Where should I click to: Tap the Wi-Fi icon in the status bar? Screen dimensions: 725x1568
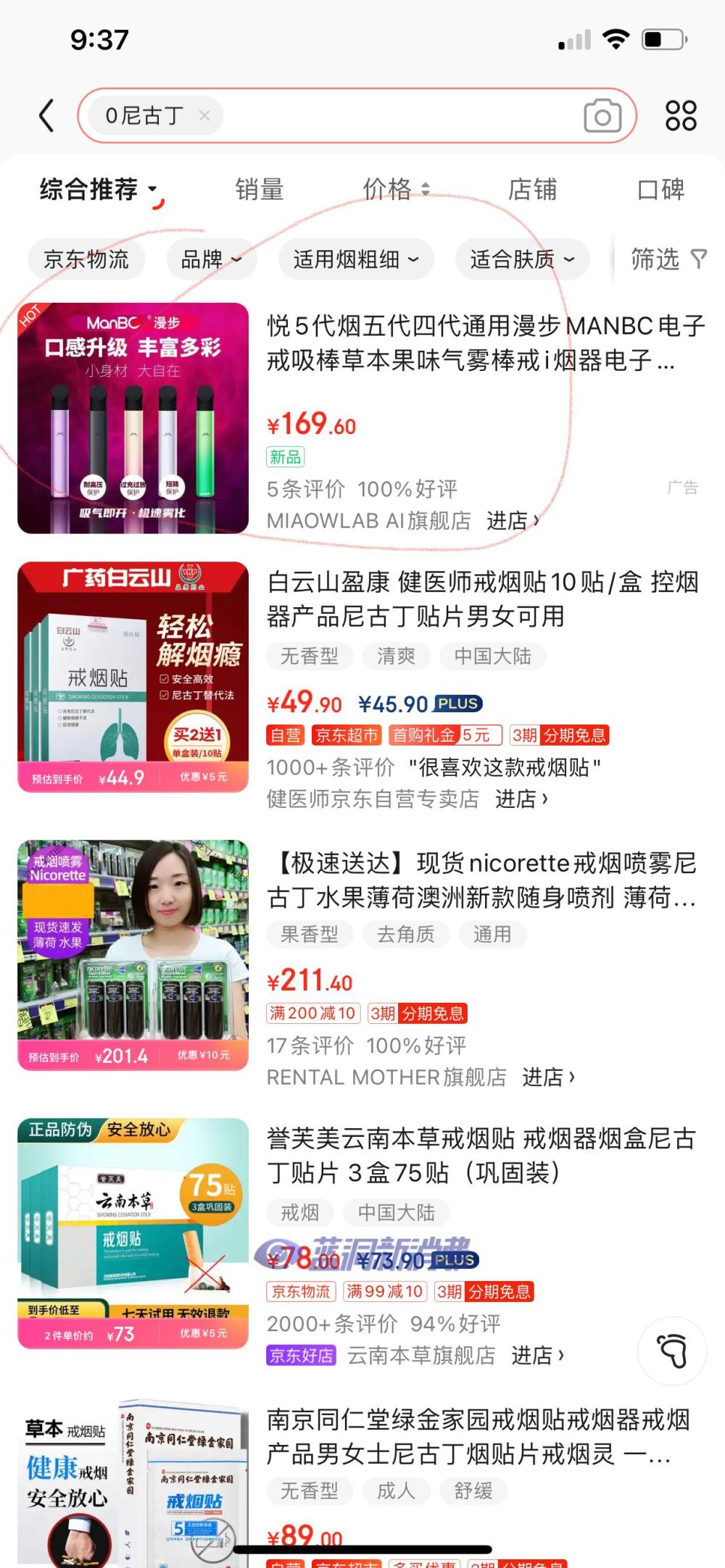tap(617, 41)
